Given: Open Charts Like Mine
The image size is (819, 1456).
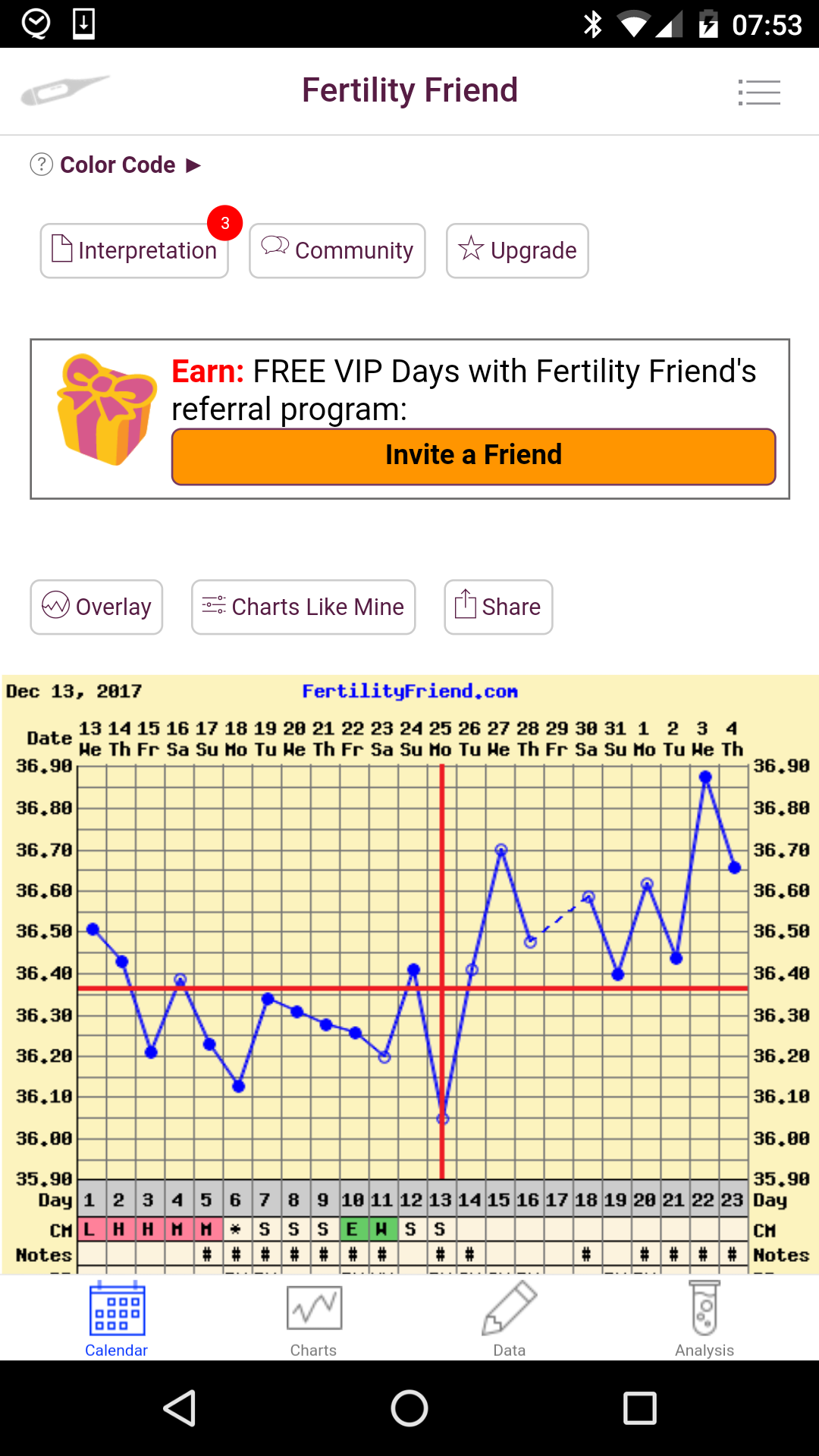Looking at the screenshot, I should click(303, 607).
